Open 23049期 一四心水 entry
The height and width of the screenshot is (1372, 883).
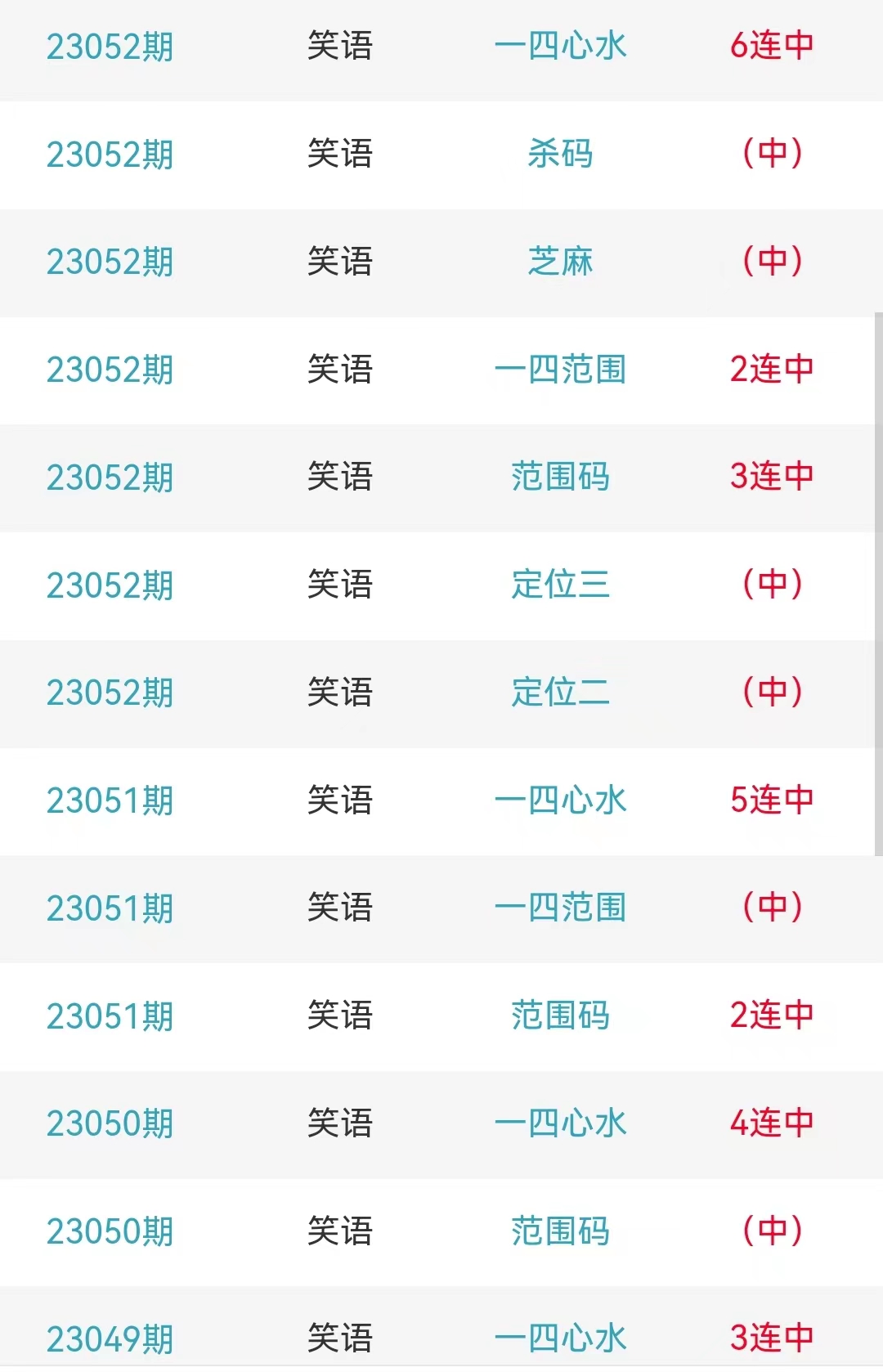(560, 1338)
